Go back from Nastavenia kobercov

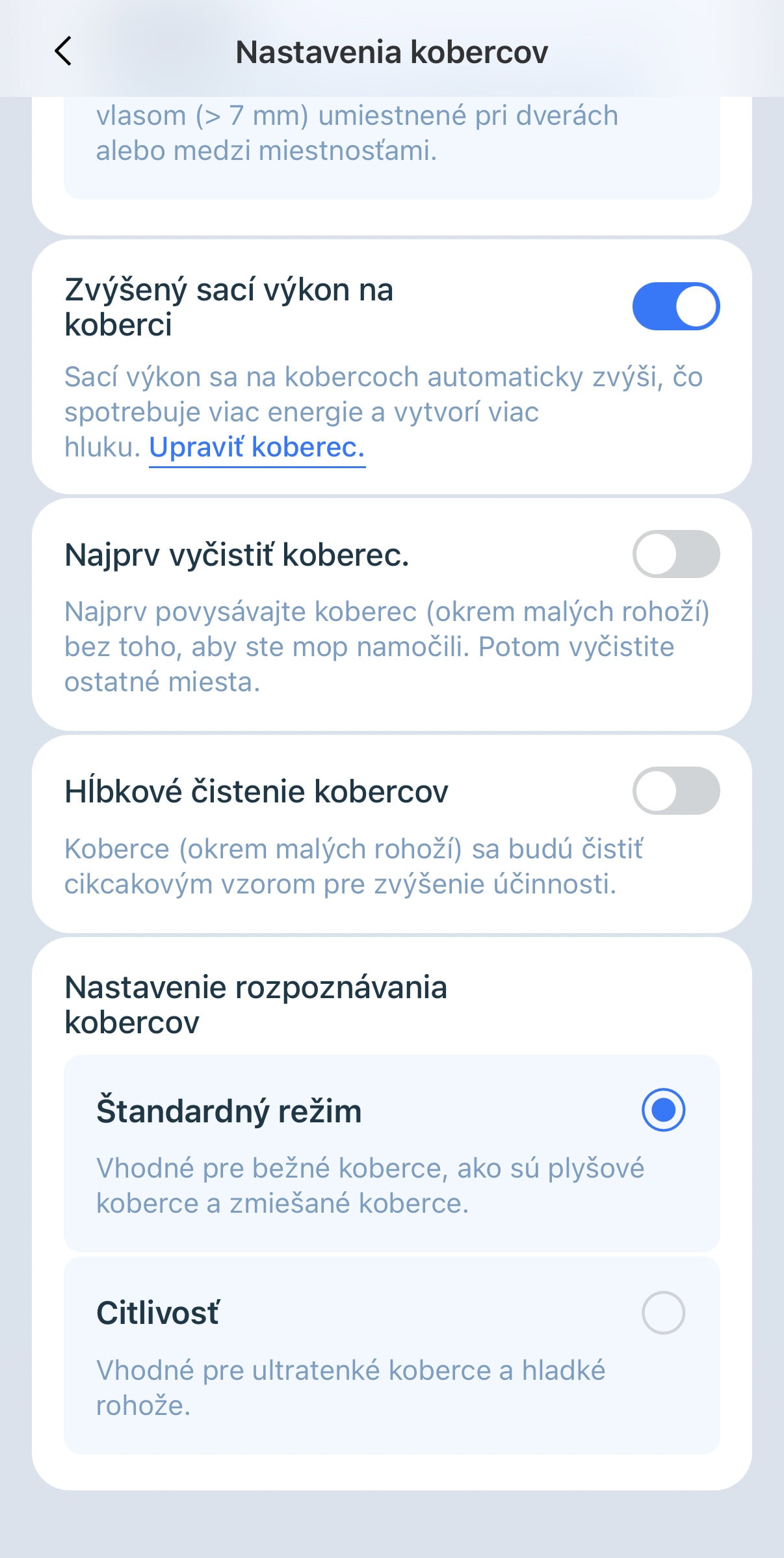click(x=63, y=51)
